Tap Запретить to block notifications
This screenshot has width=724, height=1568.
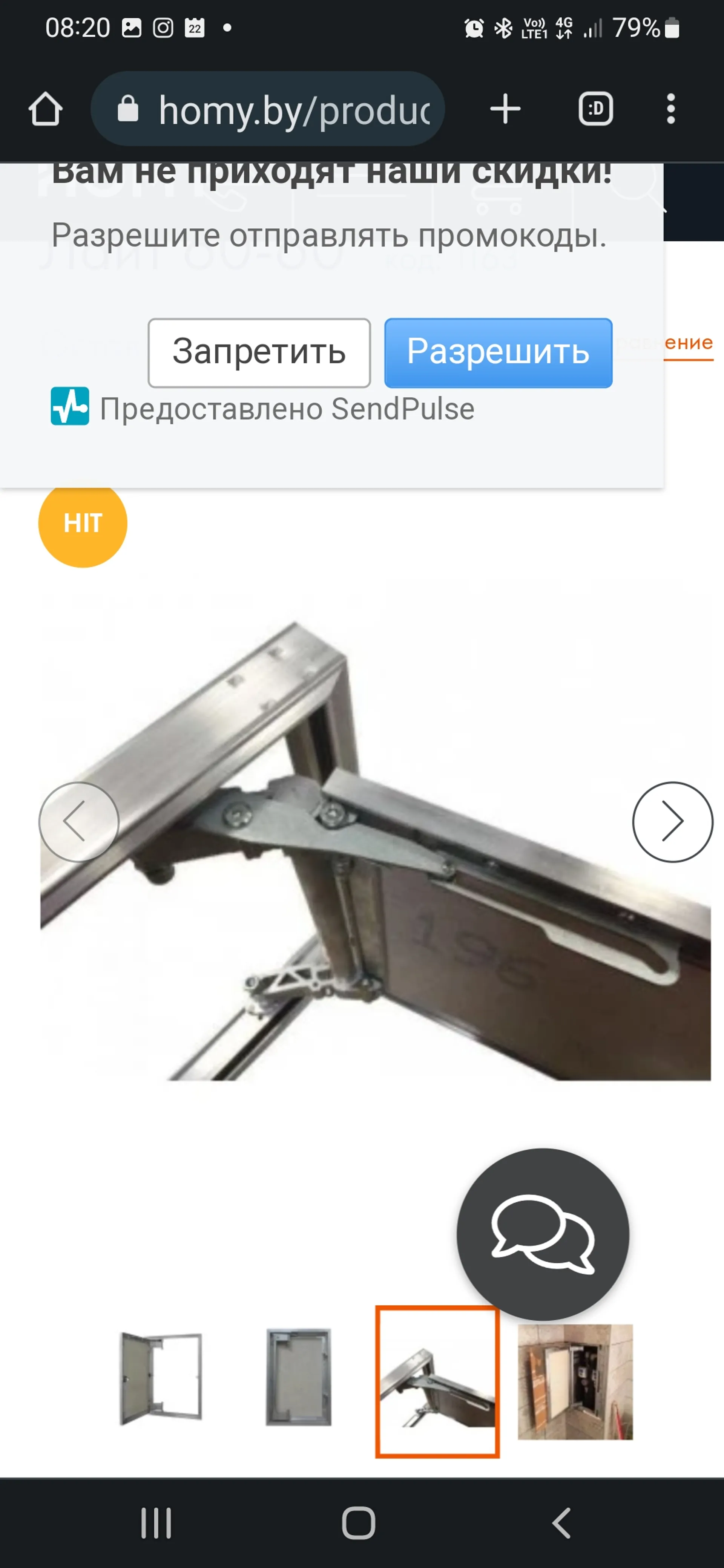point(259,352)
